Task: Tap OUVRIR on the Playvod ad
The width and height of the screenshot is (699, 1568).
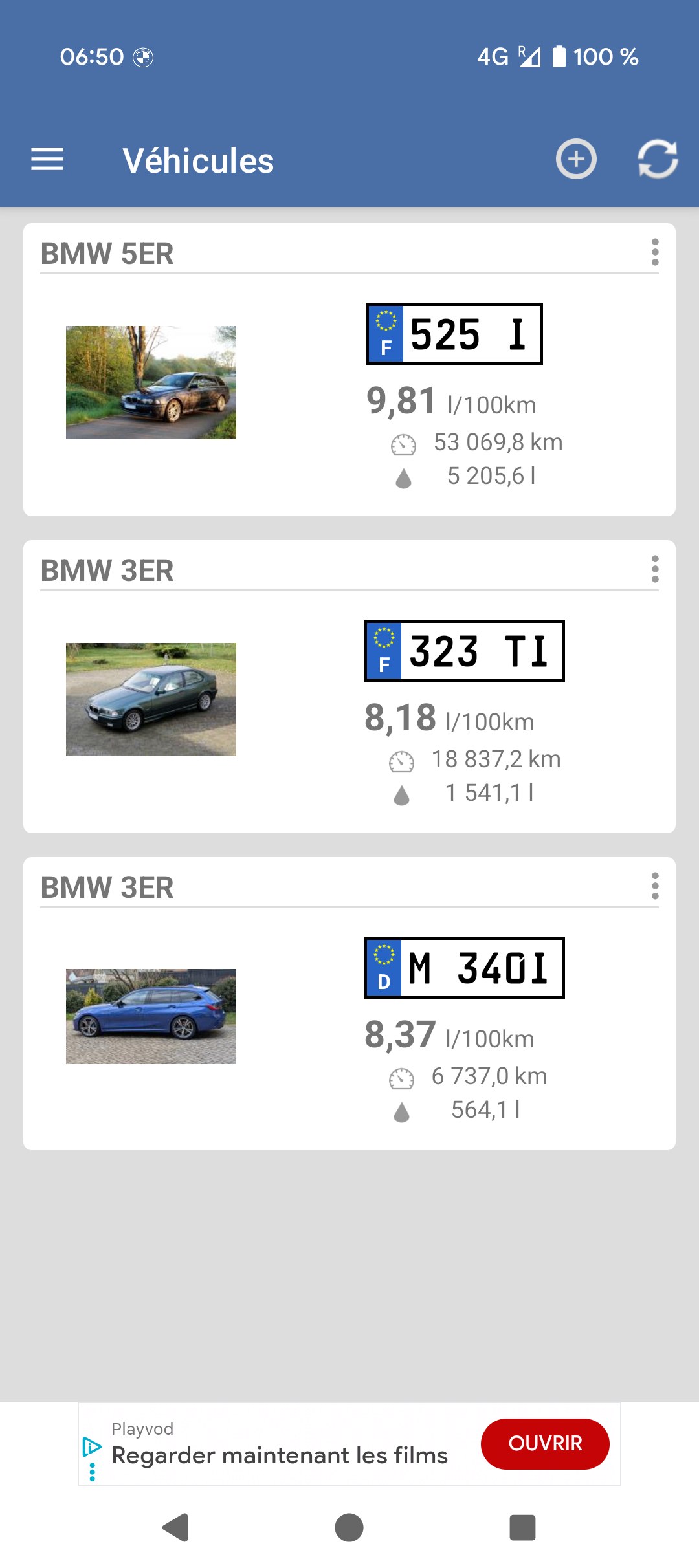Action: [544, 1443]
